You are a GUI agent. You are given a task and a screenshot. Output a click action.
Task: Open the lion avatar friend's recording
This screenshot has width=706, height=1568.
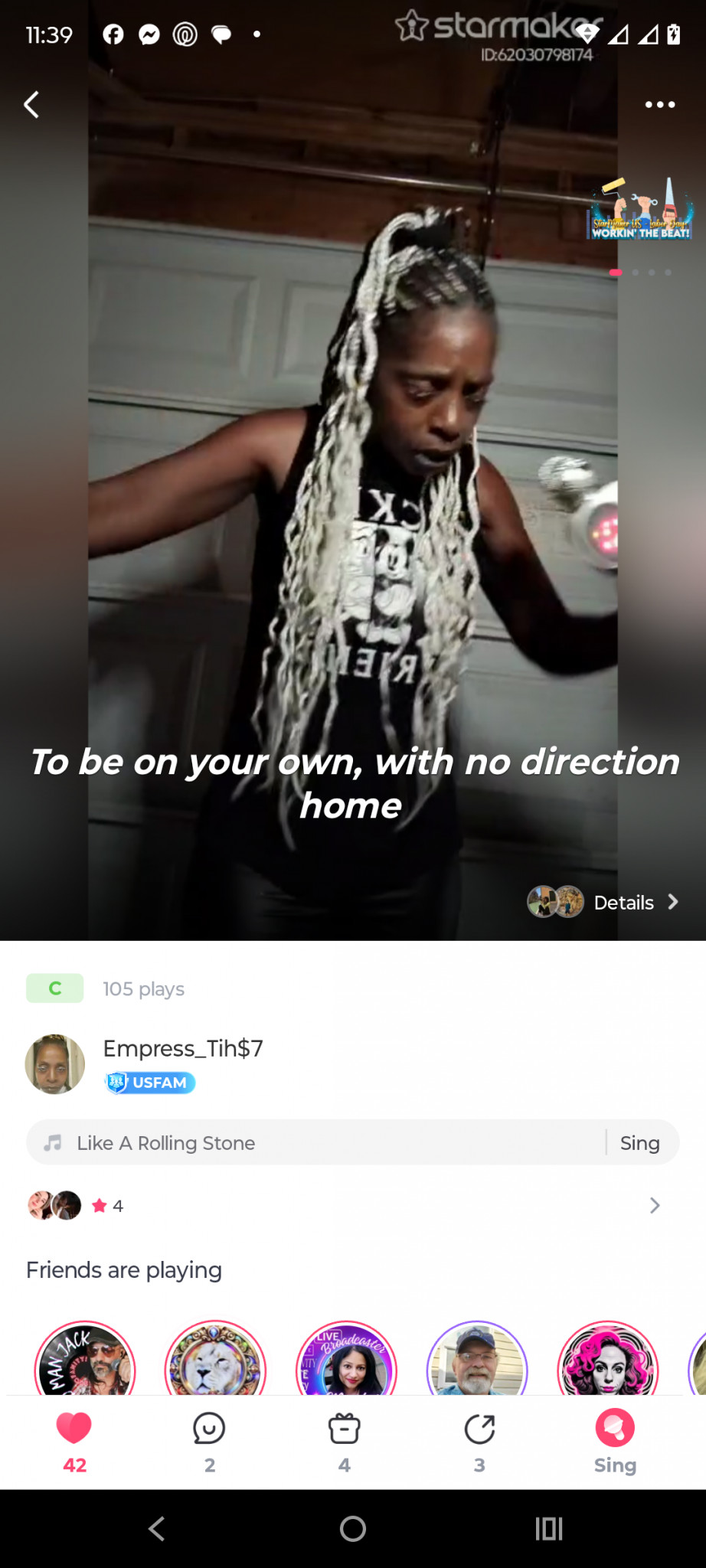(x=215, y=1363)
